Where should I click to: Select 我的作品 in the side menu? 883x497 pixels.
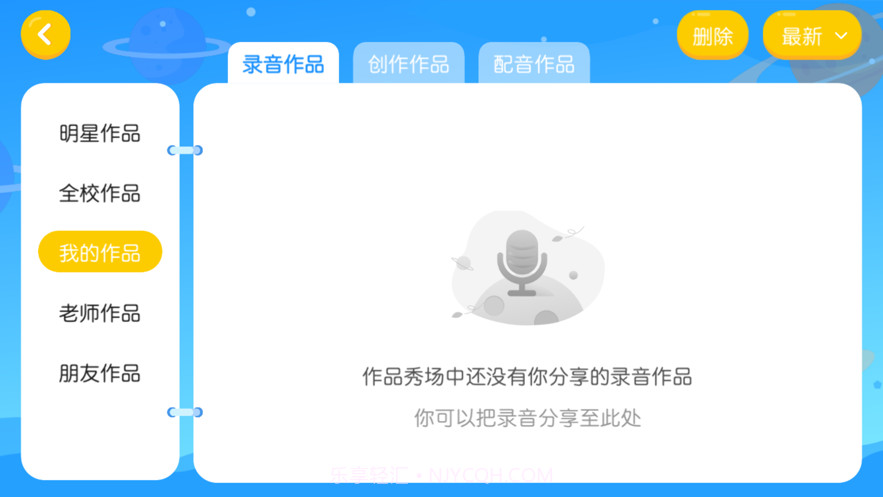pyautogui.click(x=100, y=252)
